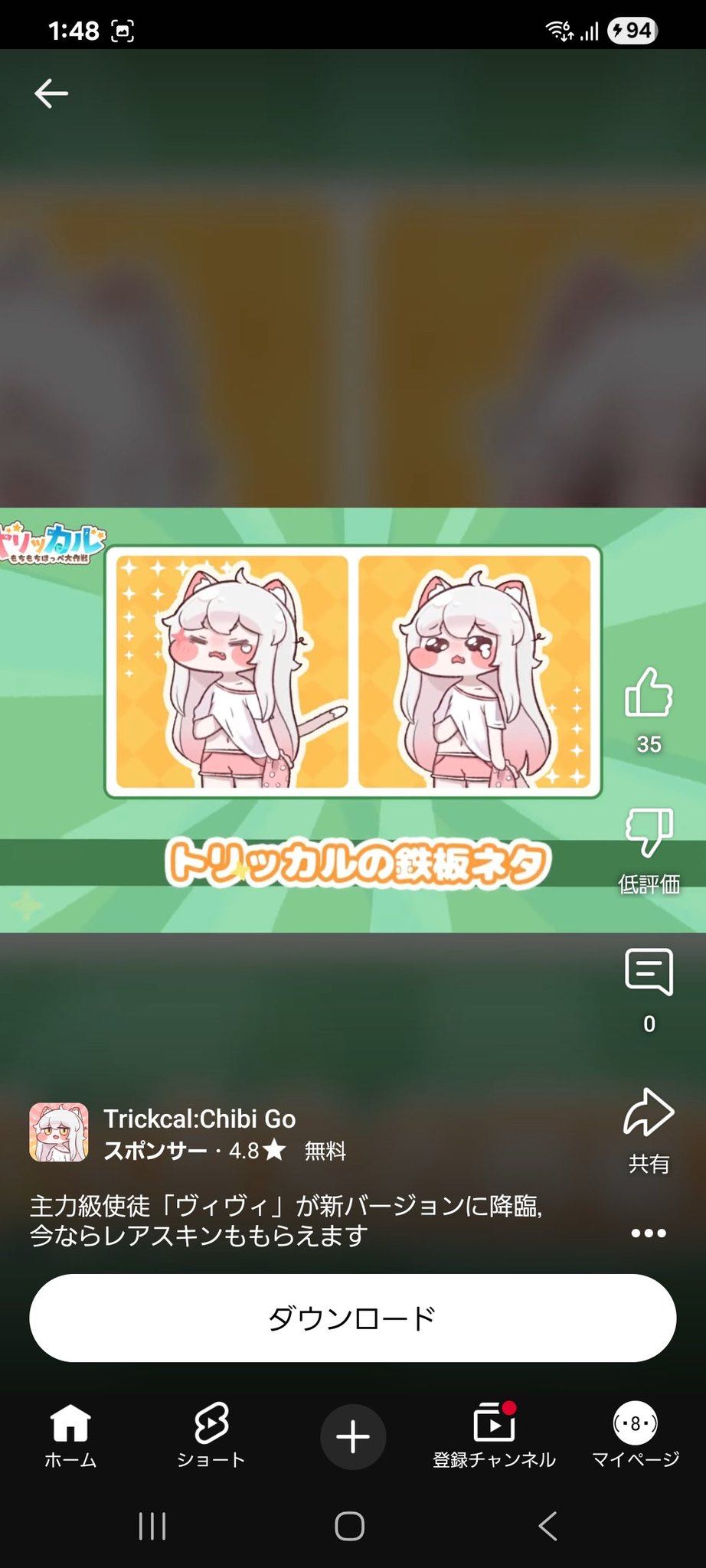Switch to the ショート tab

pyautogui.click(x=211, y=1436)
